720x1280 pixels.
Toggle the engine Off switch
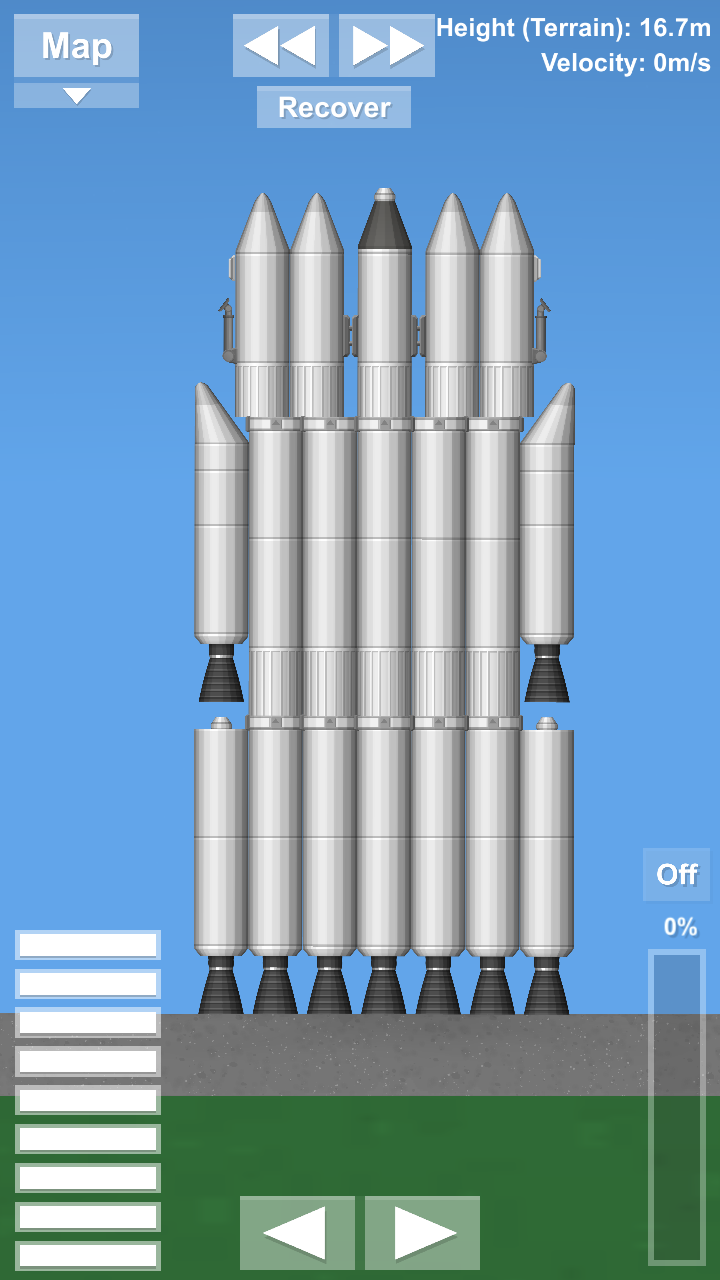676,874
